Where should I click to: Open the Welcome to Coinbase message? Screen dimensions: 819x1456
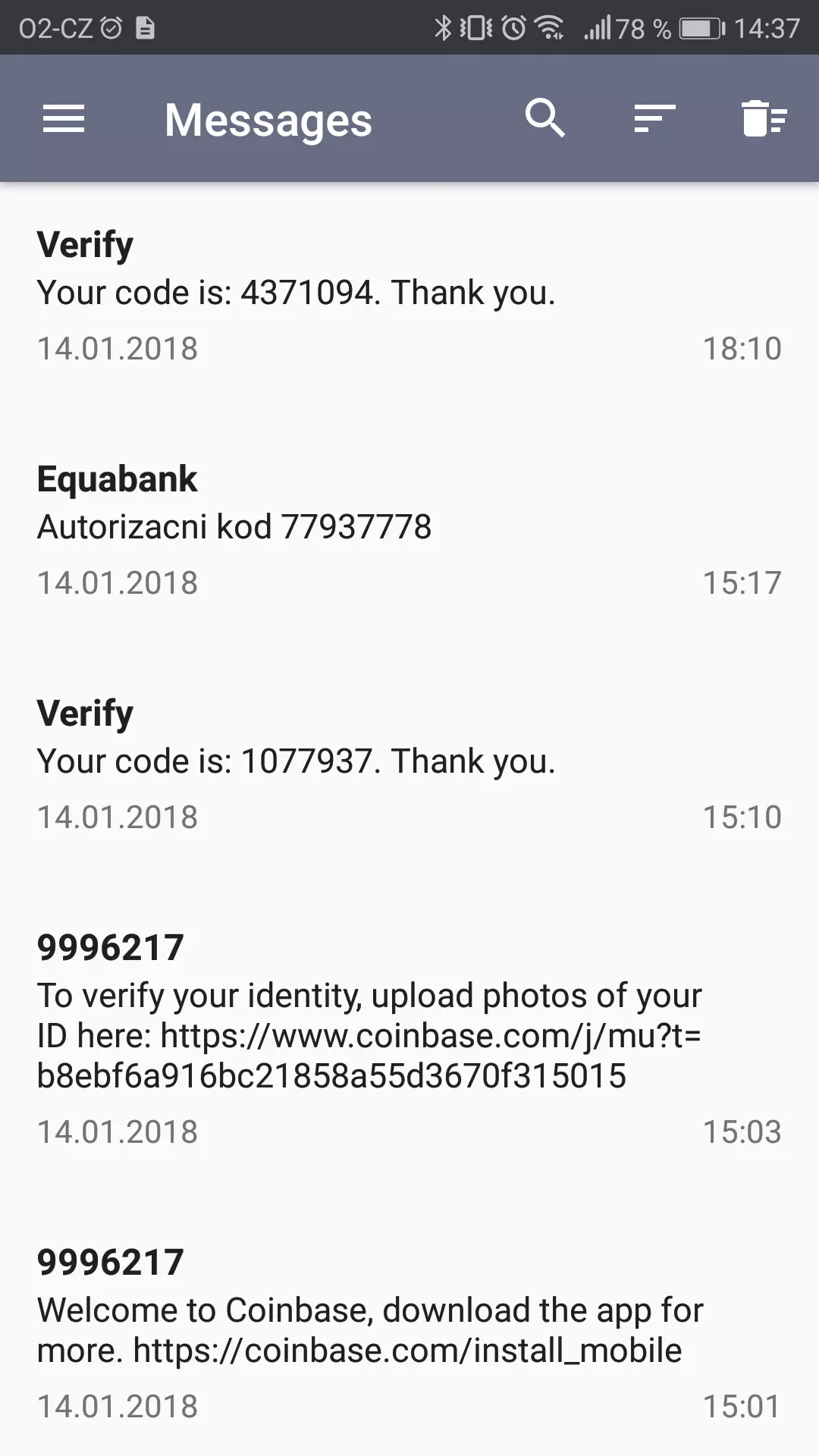click(x=409, y=1335)
